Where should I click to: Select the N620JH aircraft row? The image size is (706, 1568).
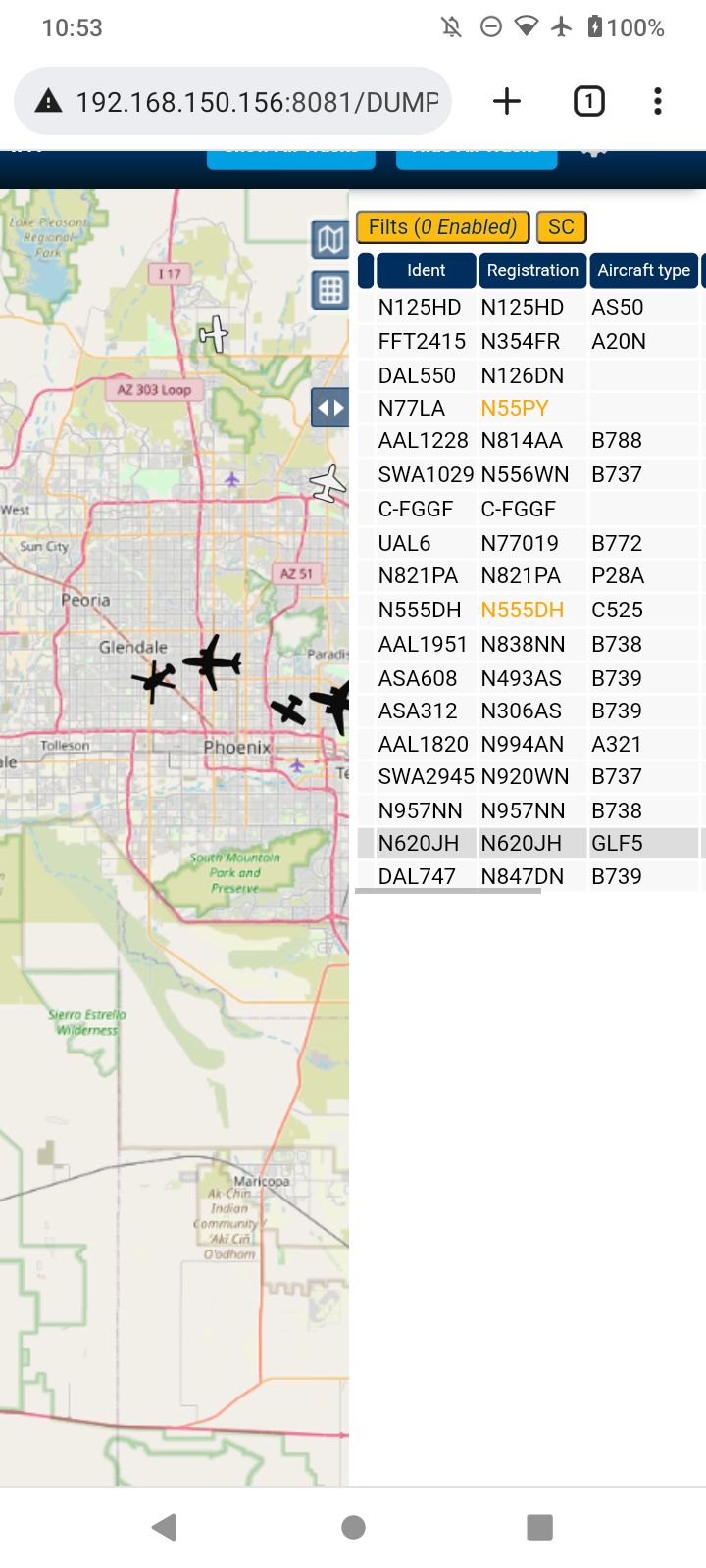pos(529,843)
